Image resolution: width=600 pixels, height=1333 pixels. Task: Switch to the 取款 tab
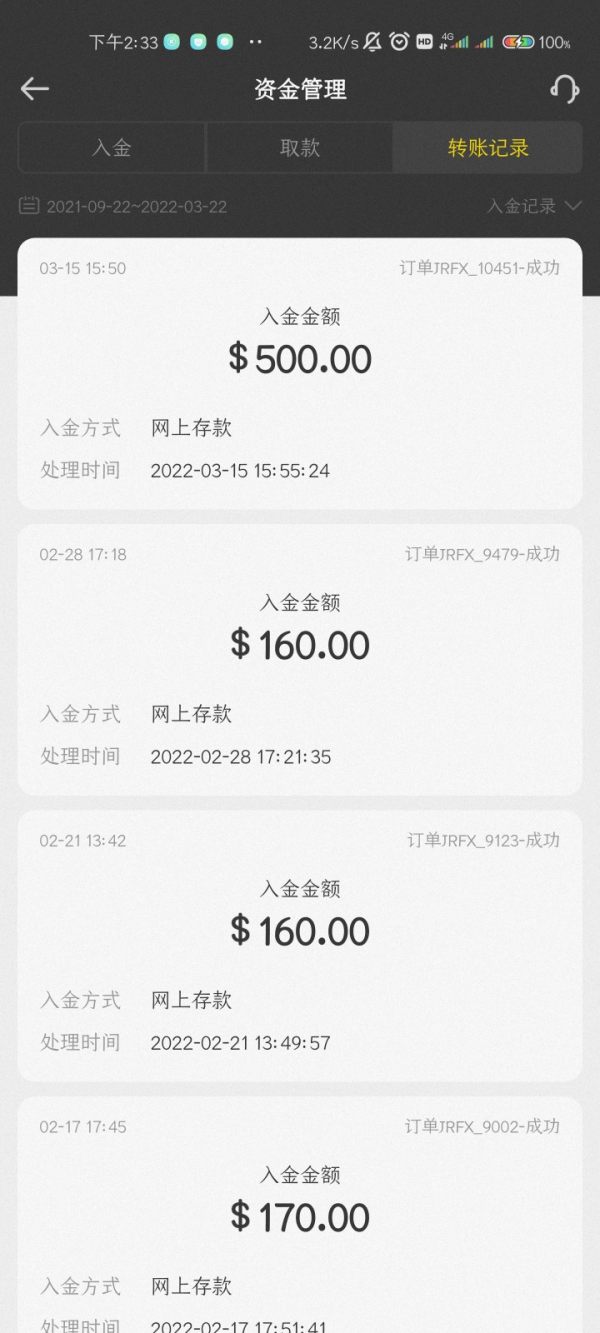click(300, 148)
